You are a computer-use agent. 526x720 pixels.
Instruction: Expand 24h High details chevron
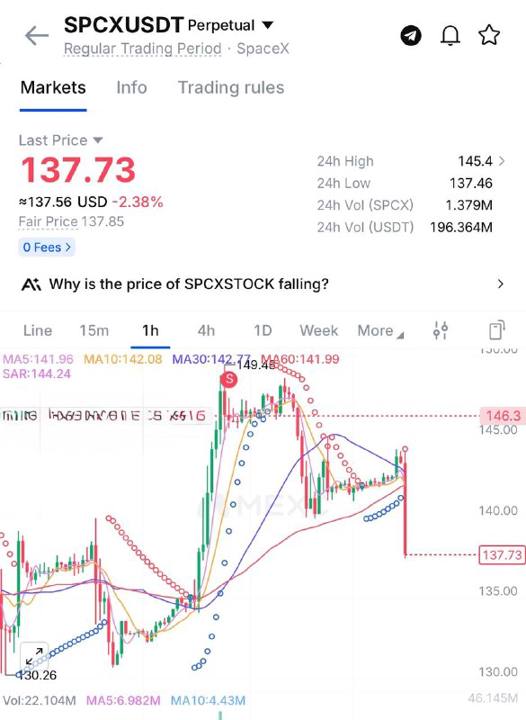click(x=502, y=161)
